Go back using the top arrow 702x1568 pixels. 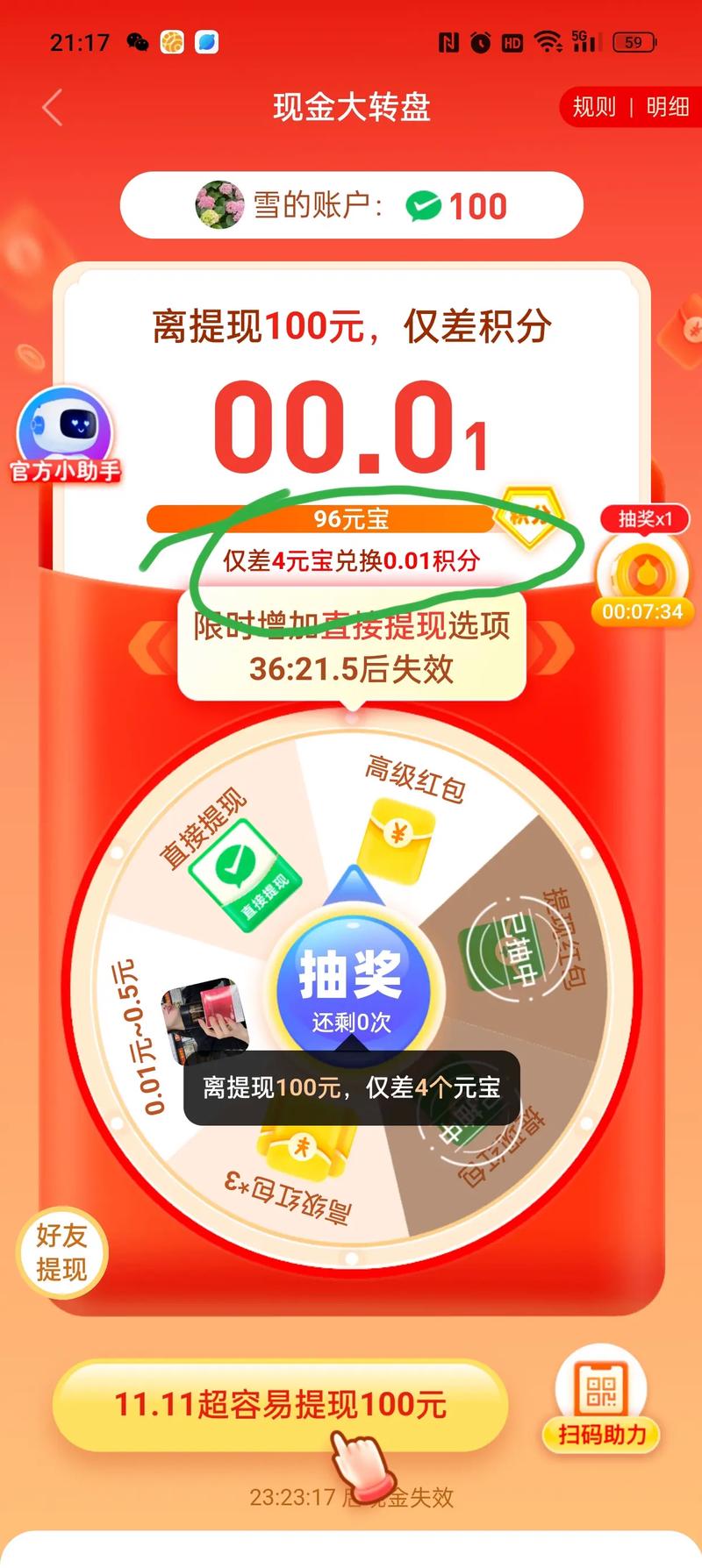[x=53, y=108]
